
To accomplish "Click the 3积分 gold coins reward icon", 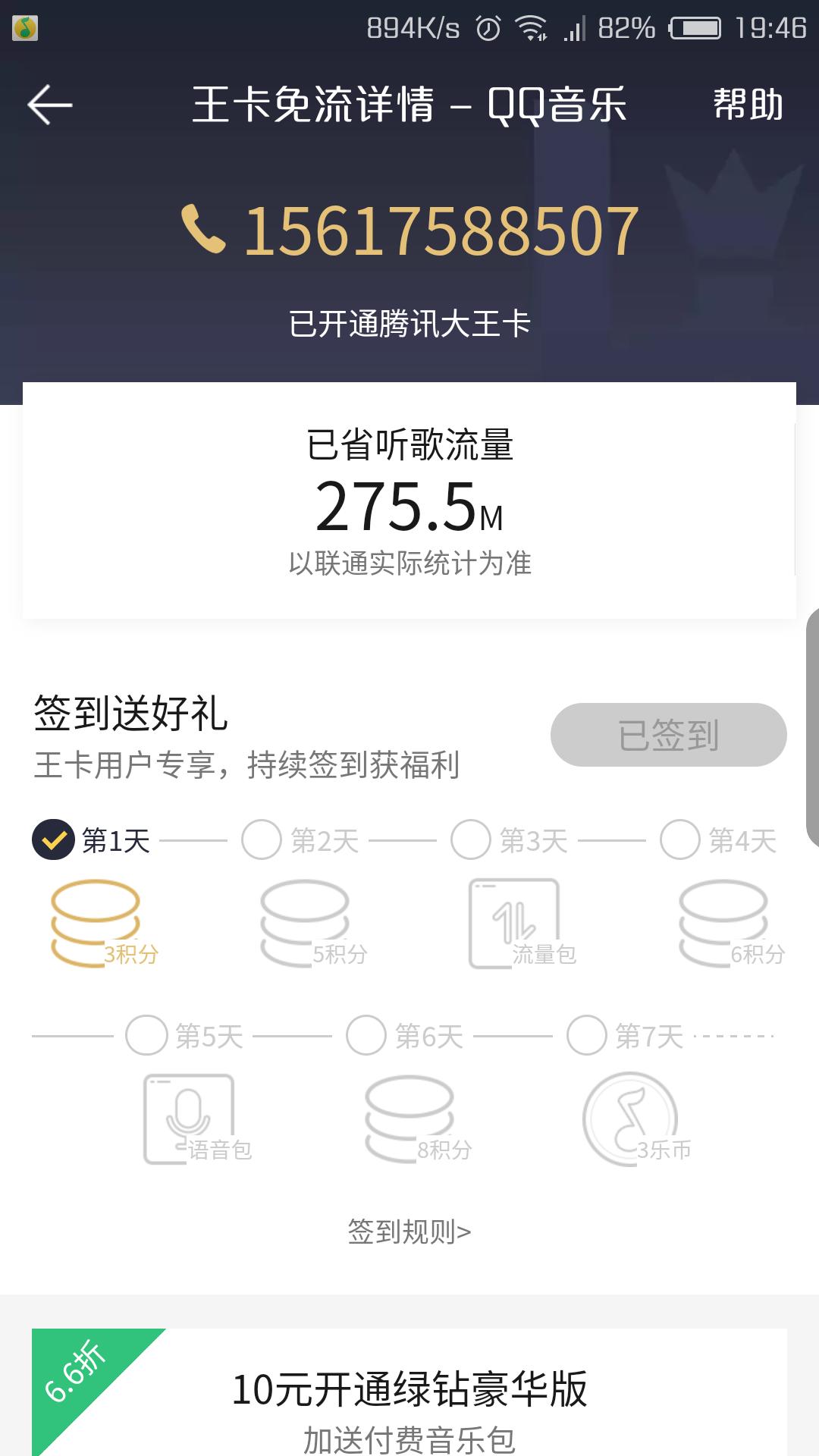I will click(x=95, y=921).
